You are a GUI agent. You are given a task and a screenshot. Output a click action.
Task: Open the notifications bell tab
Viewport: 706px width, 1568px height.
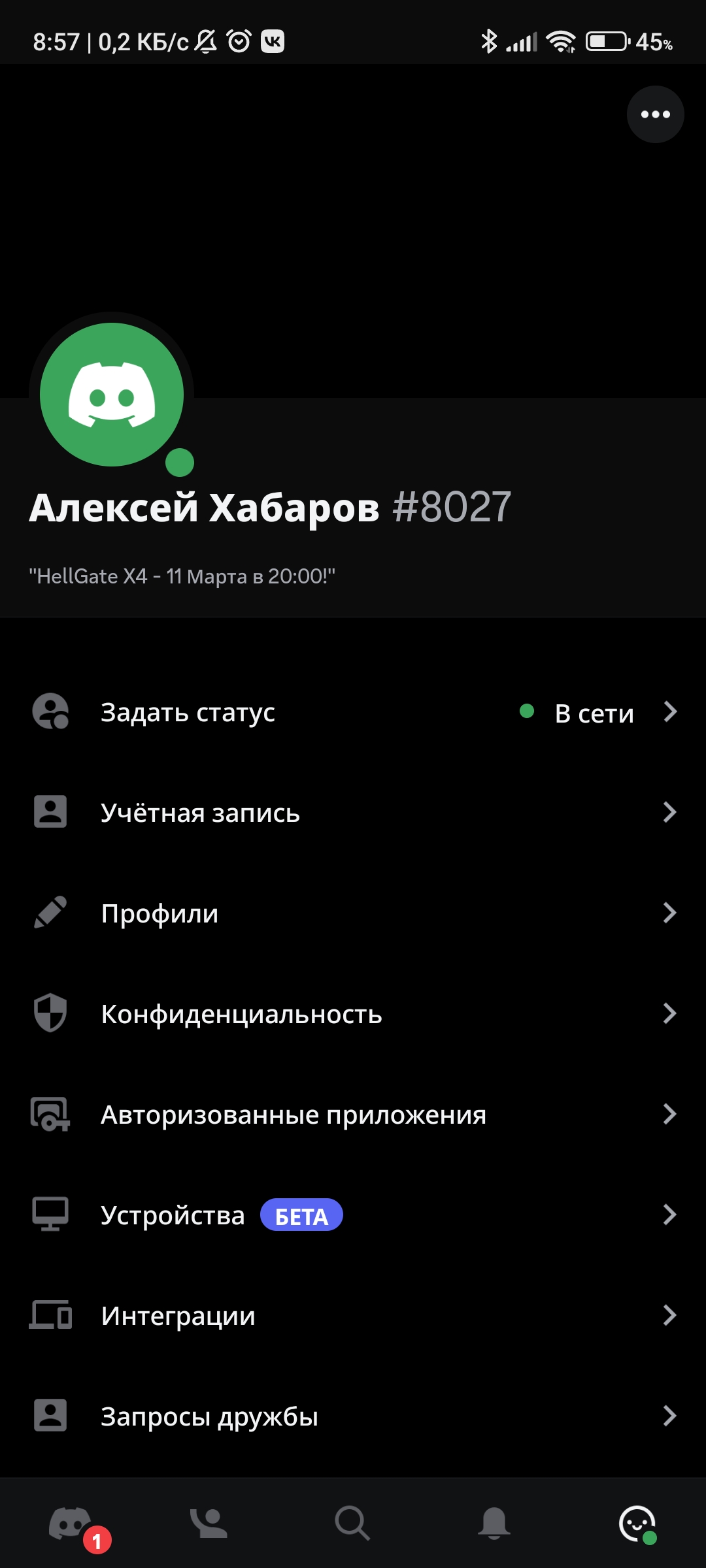[x=494, y=1524]
